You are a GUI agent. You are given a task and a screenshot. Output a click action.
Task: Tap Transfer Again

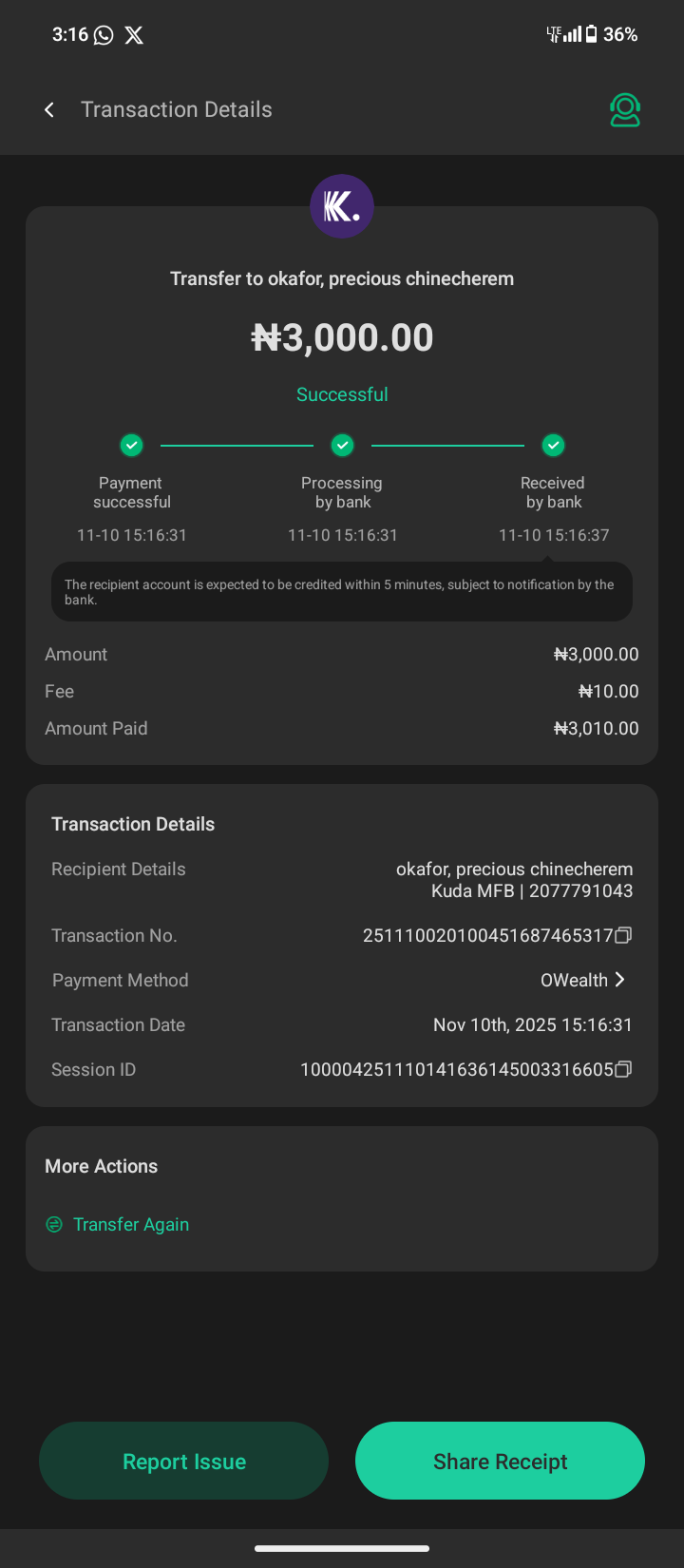[130, 1225]
